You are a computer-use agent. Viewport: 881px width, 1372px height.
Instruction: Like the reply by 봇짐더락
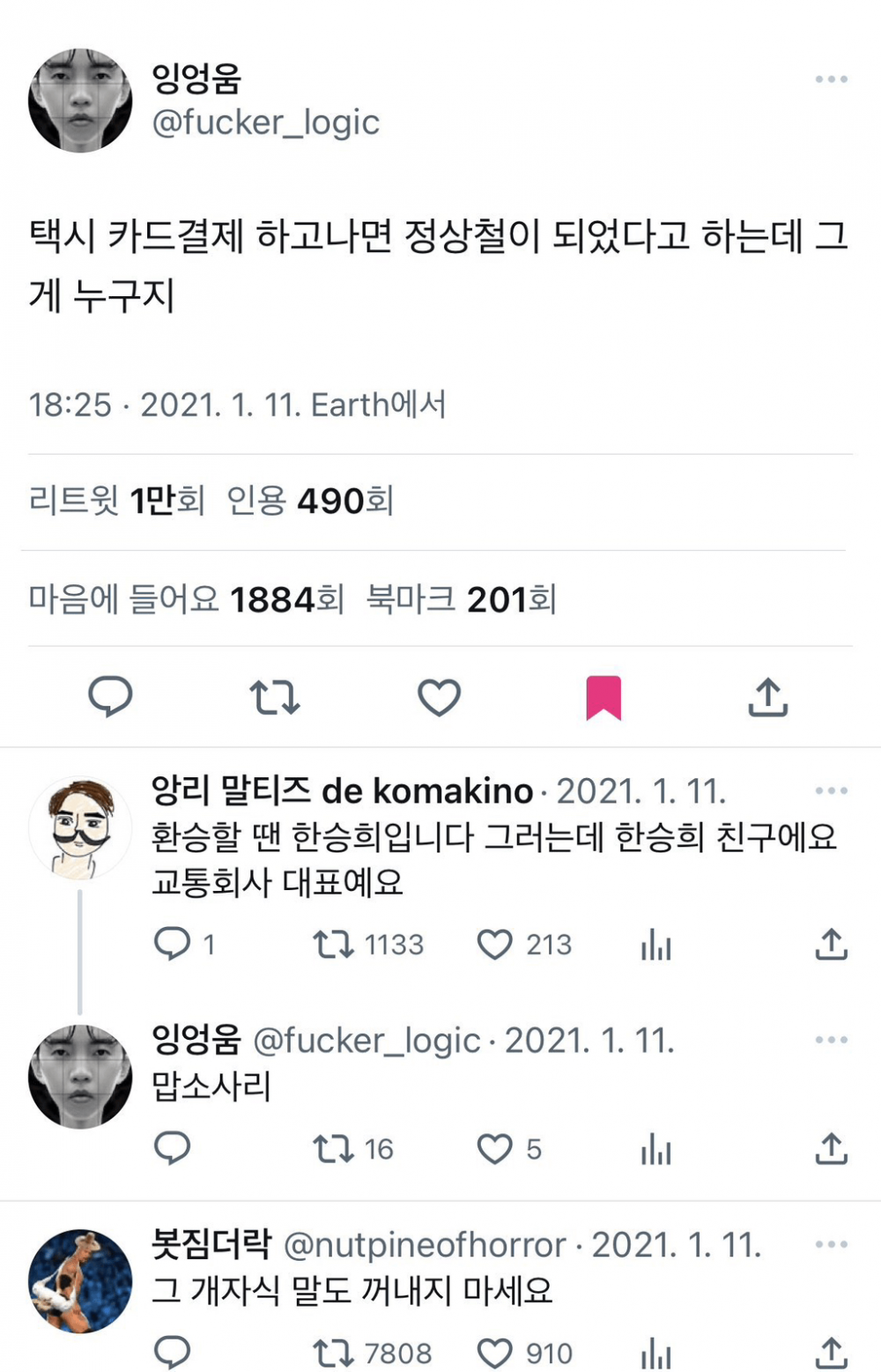point(524,1353)
